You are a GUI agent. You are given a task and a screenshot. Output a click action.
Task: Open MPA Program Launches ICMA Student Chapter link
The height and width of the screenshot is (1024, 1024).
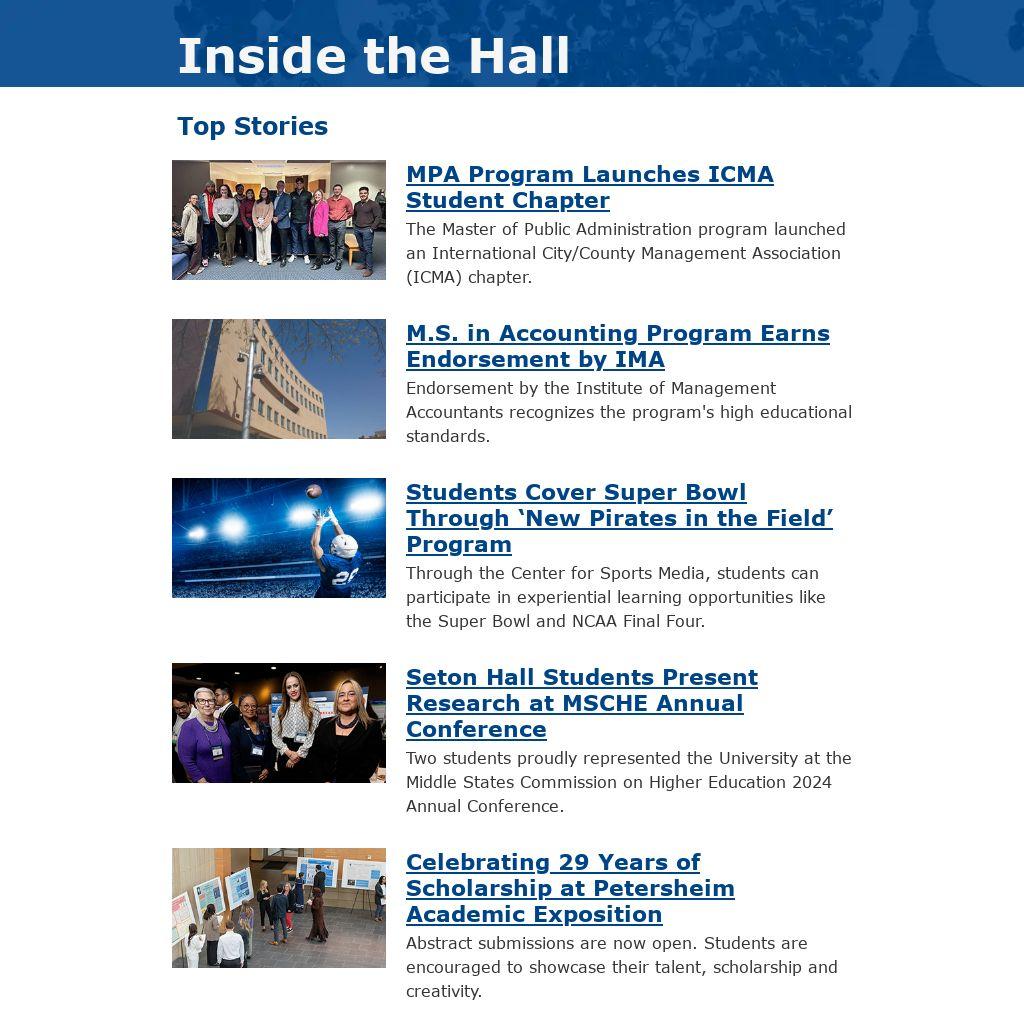tap(589, 187)
